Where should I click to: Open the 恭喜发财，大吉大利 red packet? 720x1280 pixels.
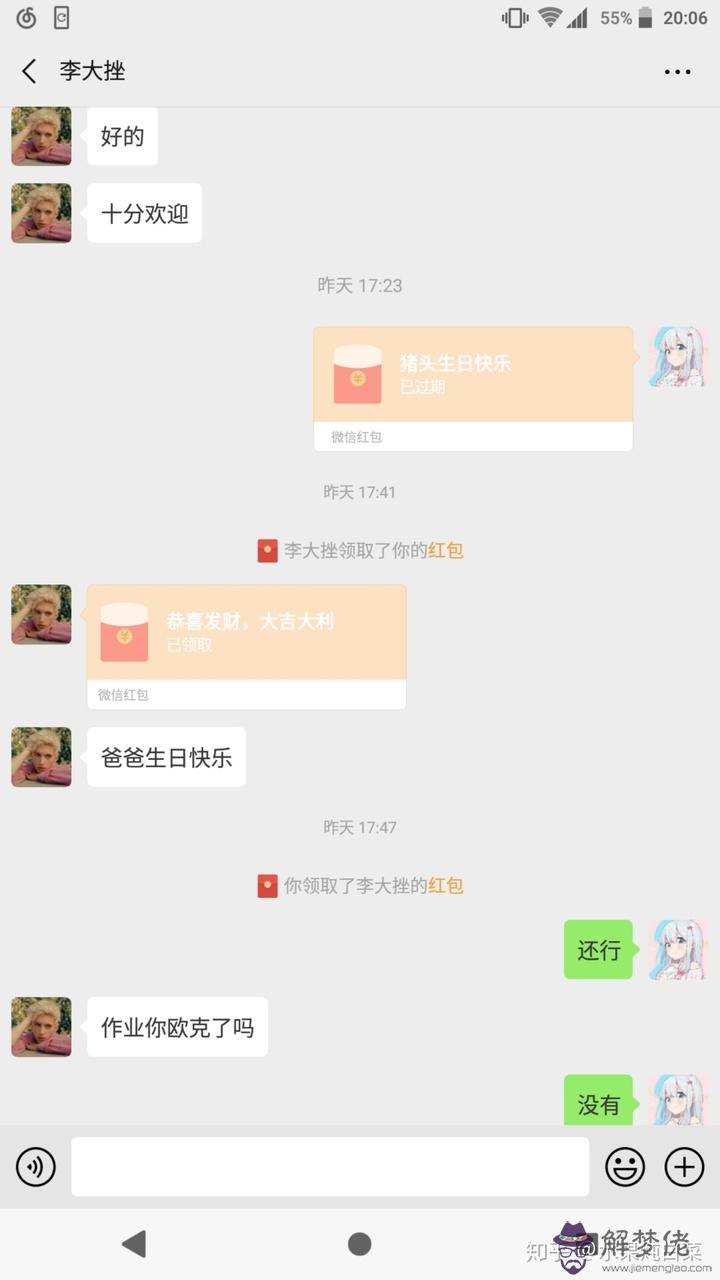pos(246,633)
